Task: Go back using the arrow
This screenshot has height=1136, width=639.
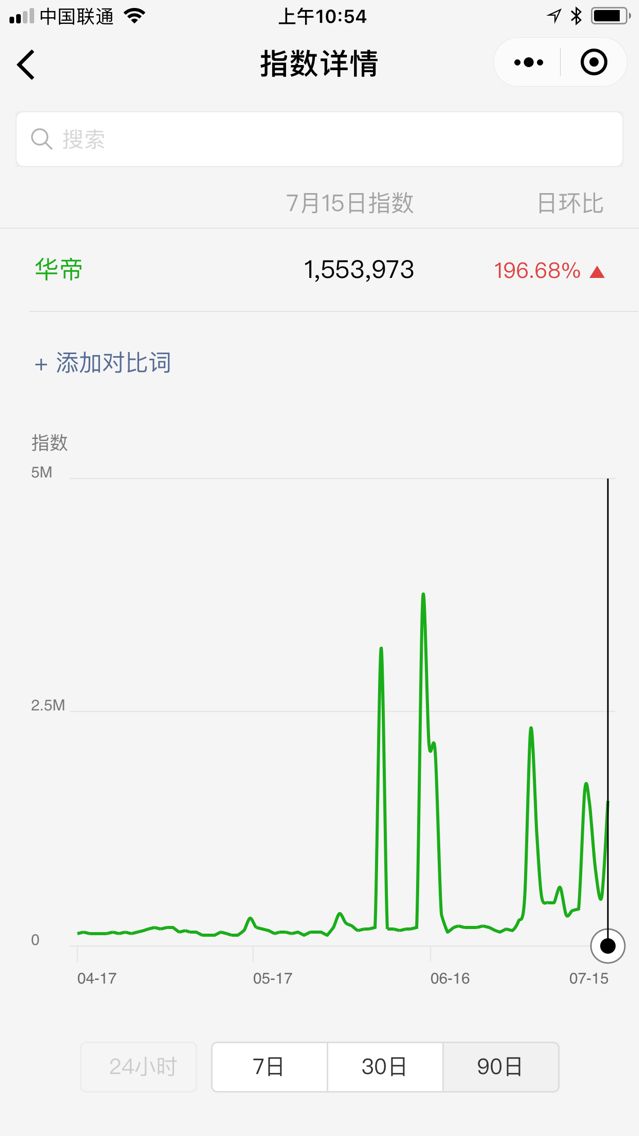Action: coord(26,64)
